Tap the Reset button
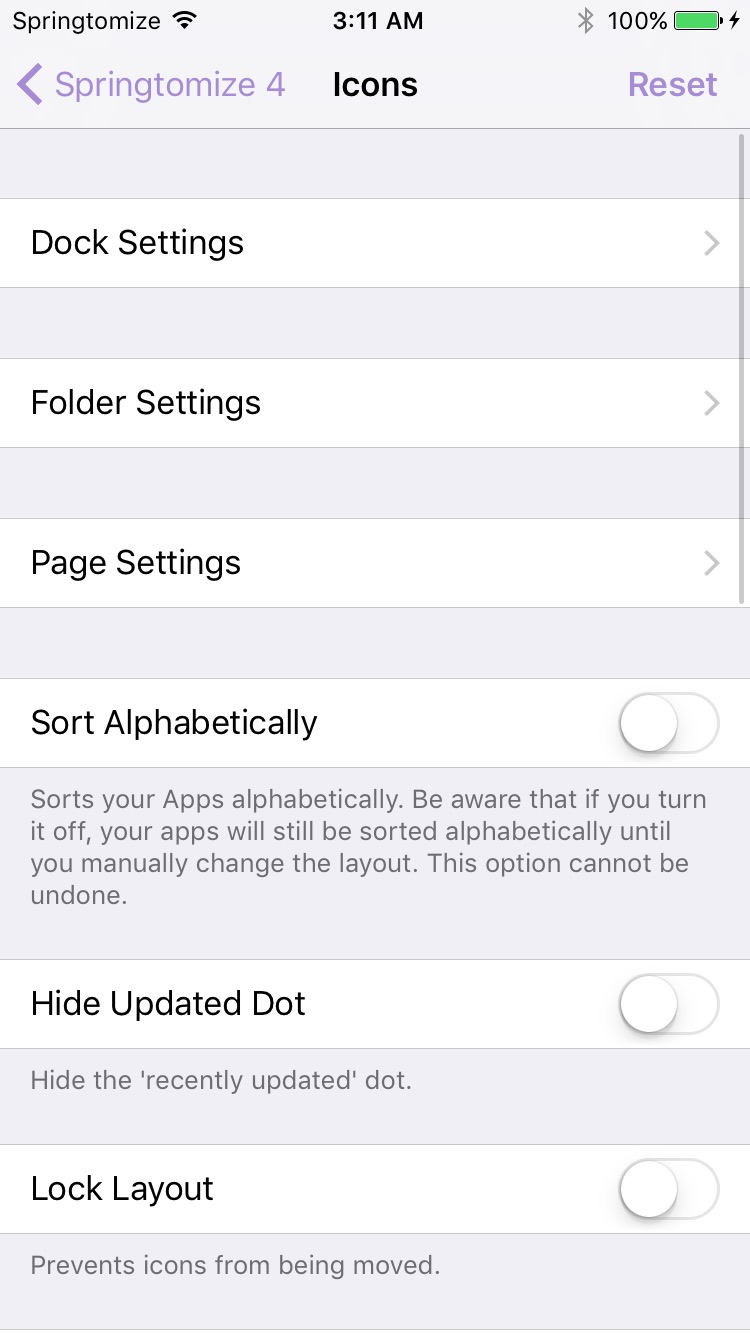 tap(672, 85)
